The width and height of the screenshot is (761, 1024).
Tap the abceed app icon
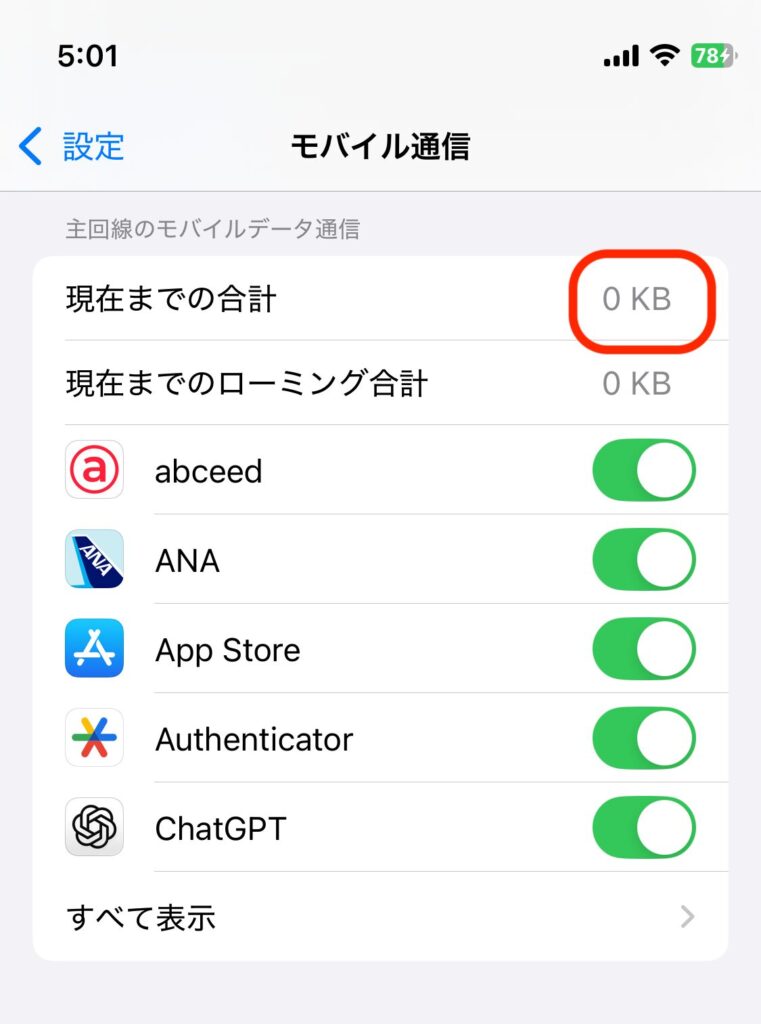pos(94,470)
